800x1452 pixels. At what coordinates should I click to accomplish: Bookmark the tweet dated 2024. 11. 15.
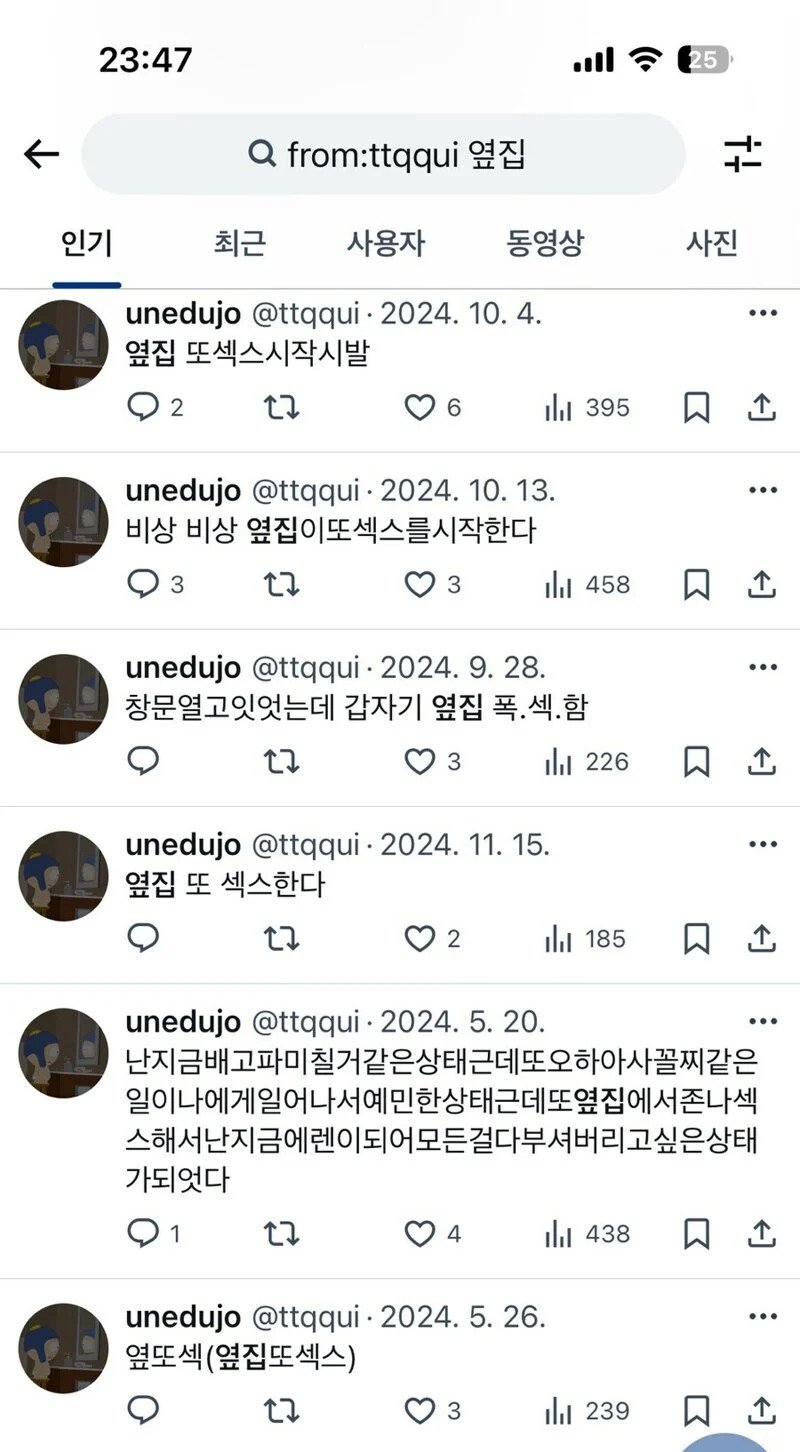[x=696, y=938]
